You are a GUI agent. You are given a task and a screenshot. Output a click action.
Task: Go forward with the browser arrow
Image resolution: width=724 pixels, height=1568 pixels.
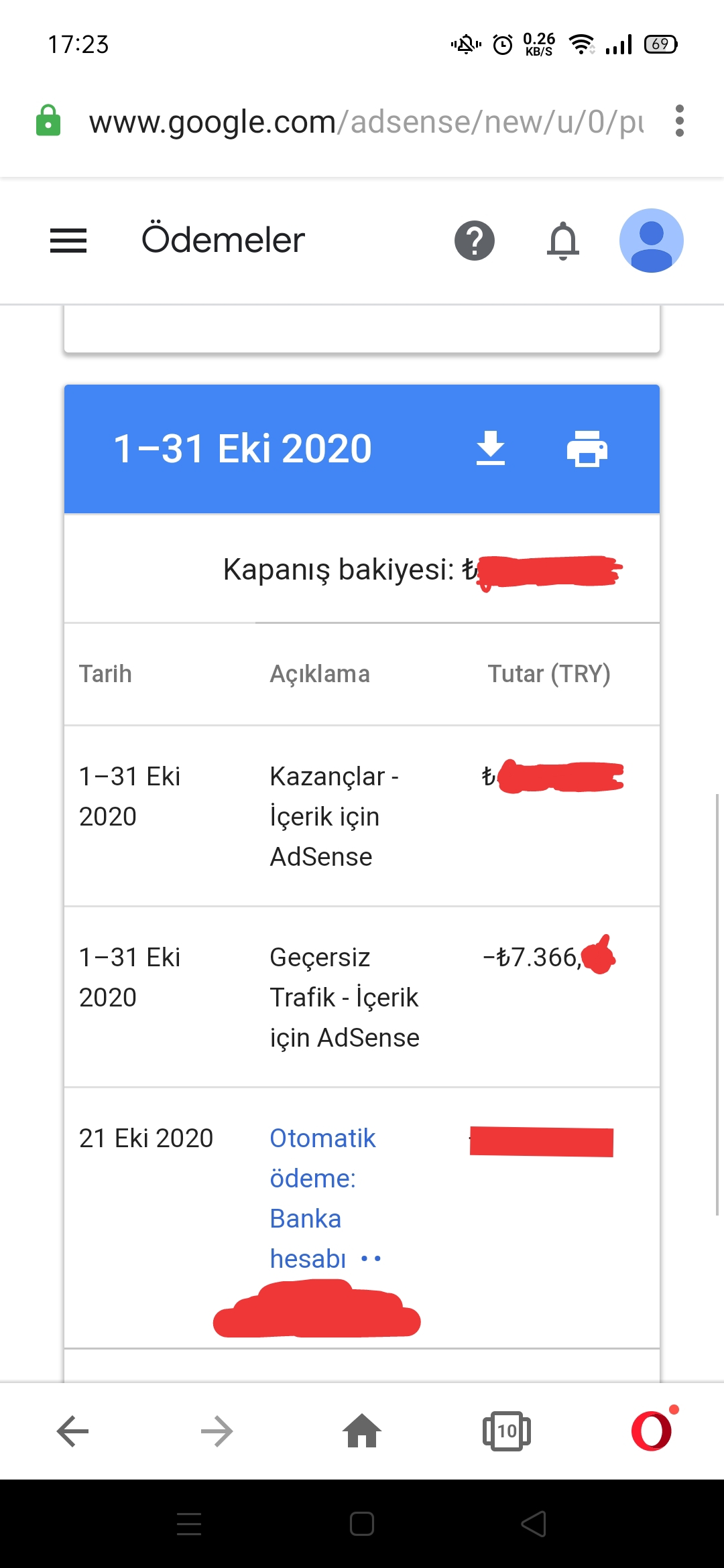pos(217,1431)
